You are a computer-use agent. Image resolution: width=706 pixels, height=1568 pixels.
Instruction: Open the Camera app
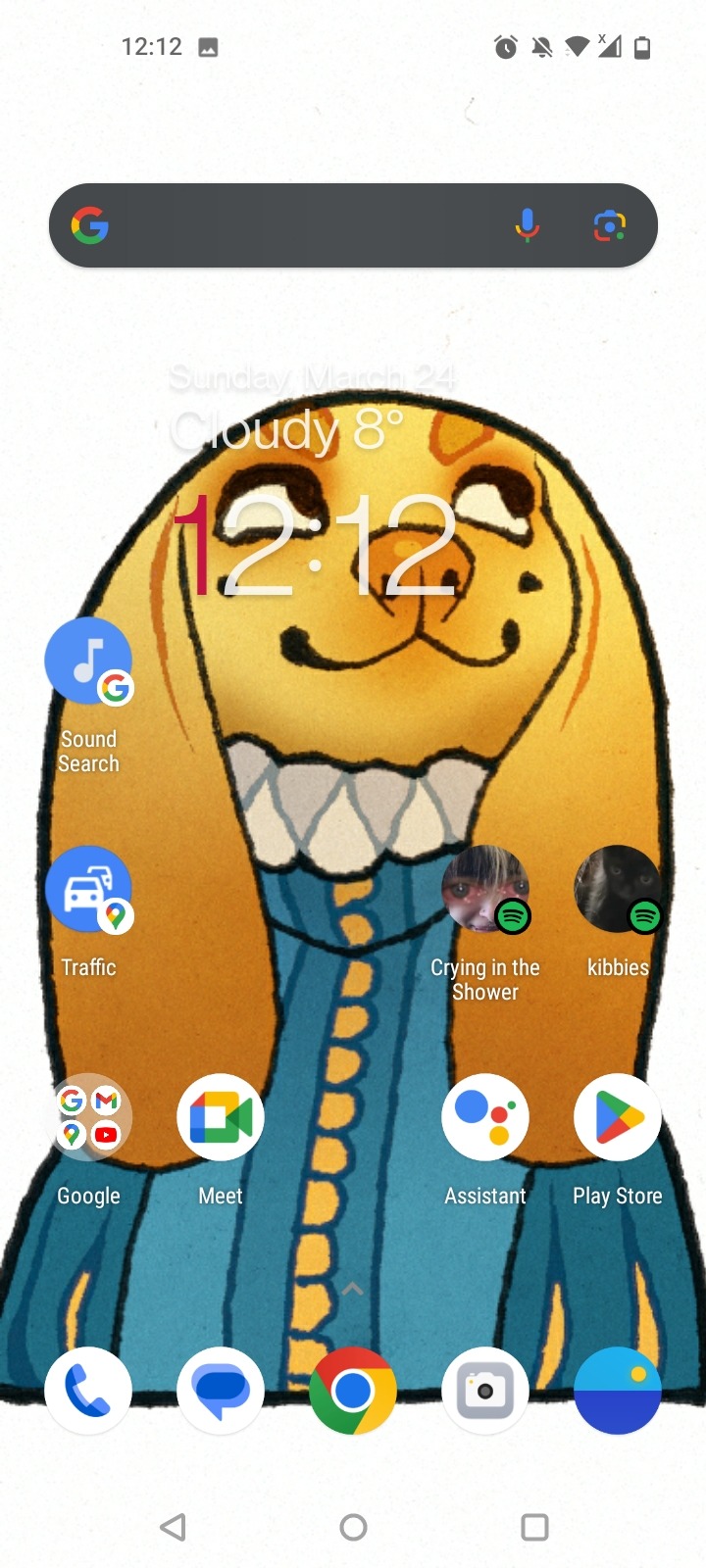485,1390
